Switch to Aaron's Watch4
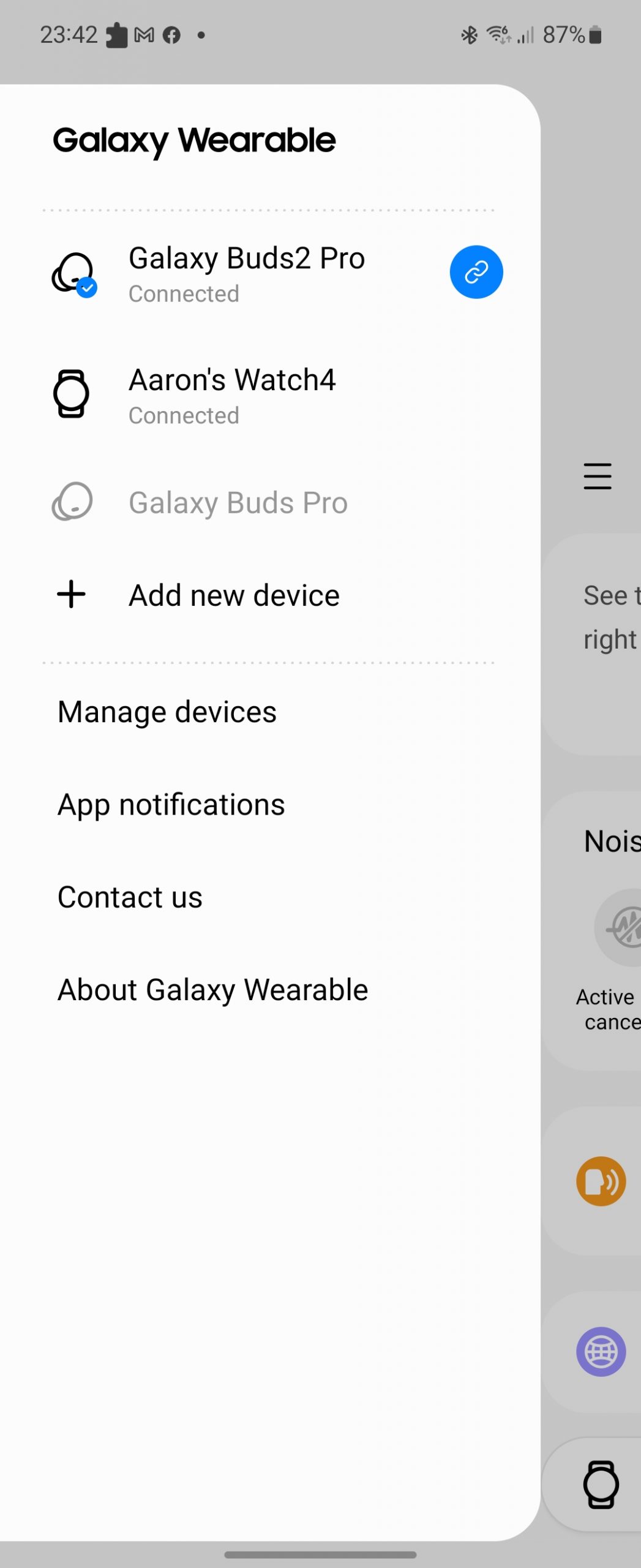This screenshot has height=1568, width=641. pos(231,394)
